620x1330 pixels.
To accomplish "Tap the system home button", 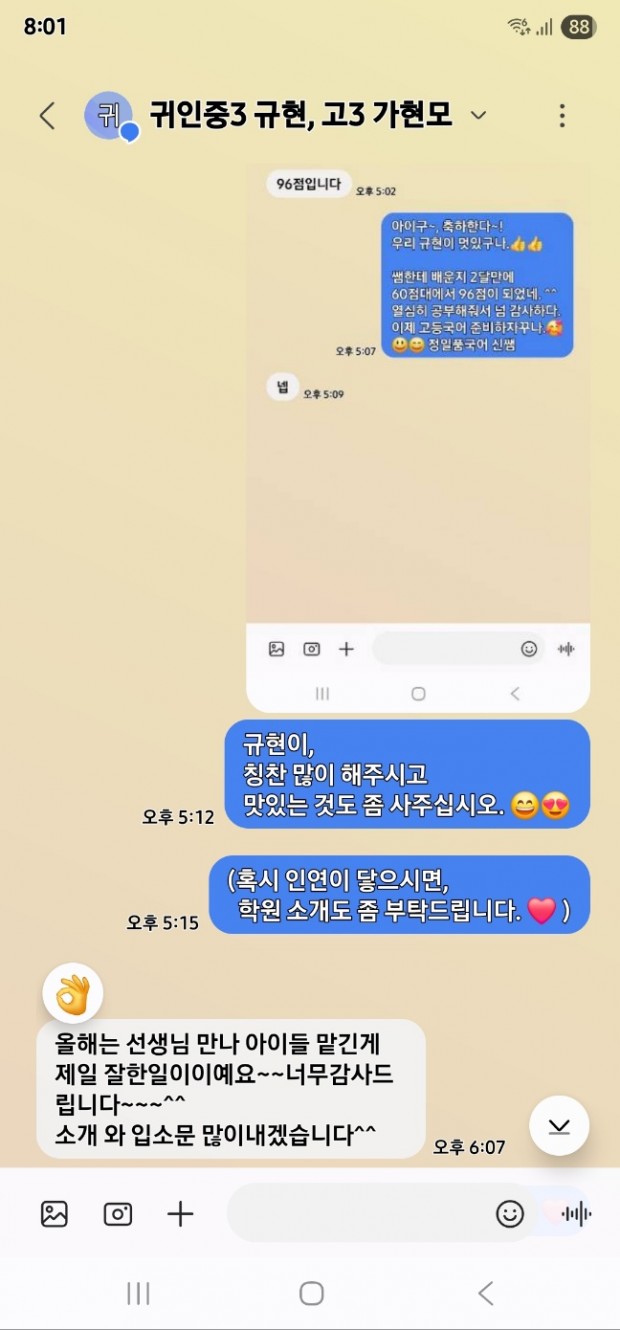I will pyautogui.click(x=312, y=1293).
